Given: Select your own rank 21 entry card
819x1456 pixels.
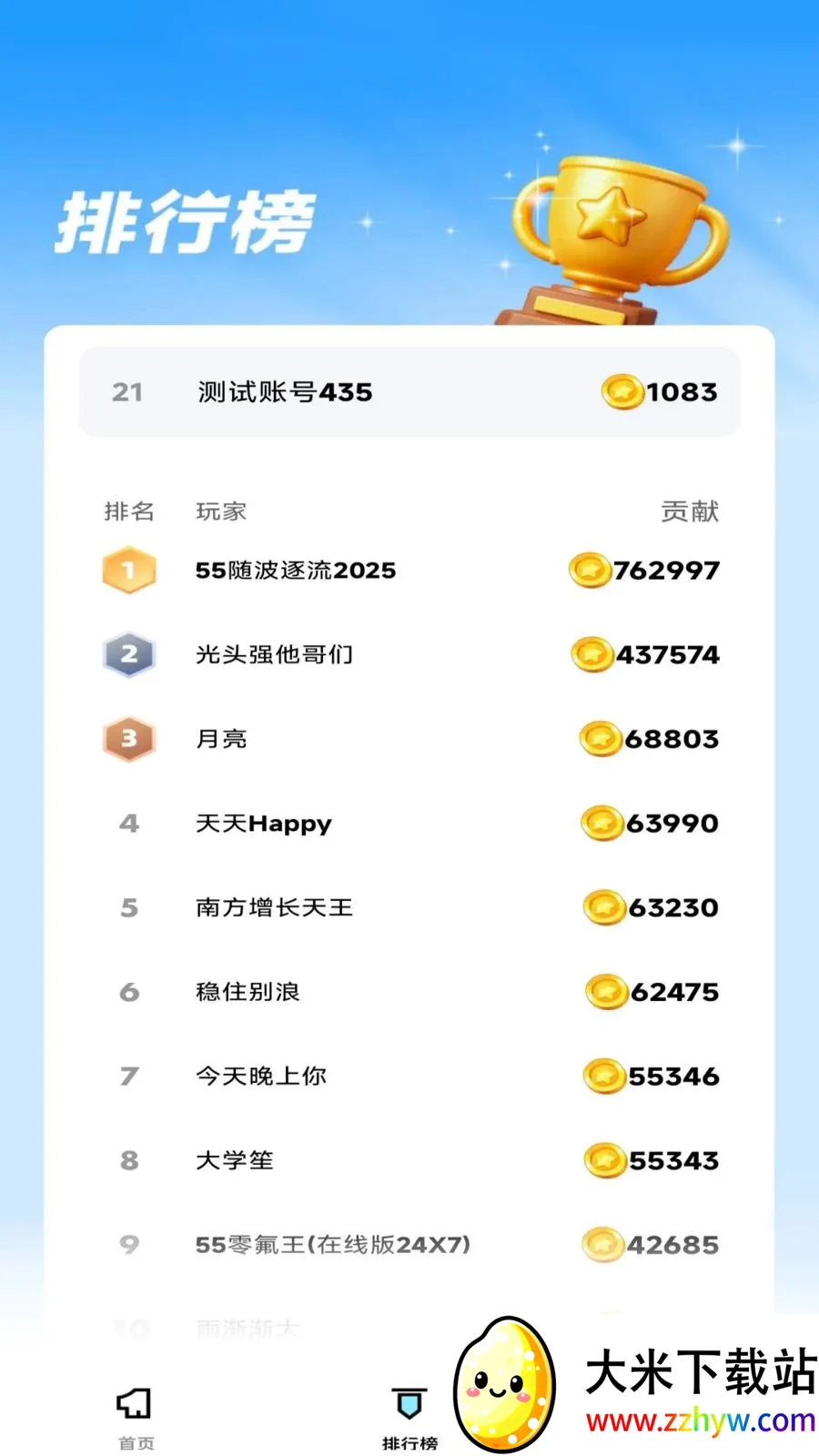Looking at the screenshot, I should coord(408,391).
